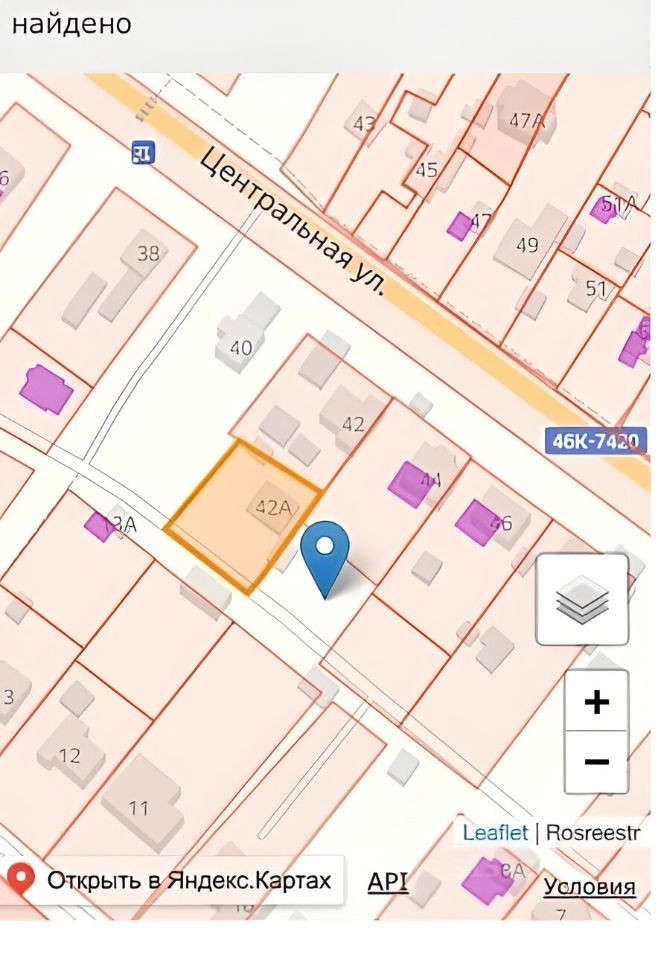Image resolution: width=658 pixels, height=960 pixels.
Task: Open the Leaflet attribution link
Action: point(496,832)
